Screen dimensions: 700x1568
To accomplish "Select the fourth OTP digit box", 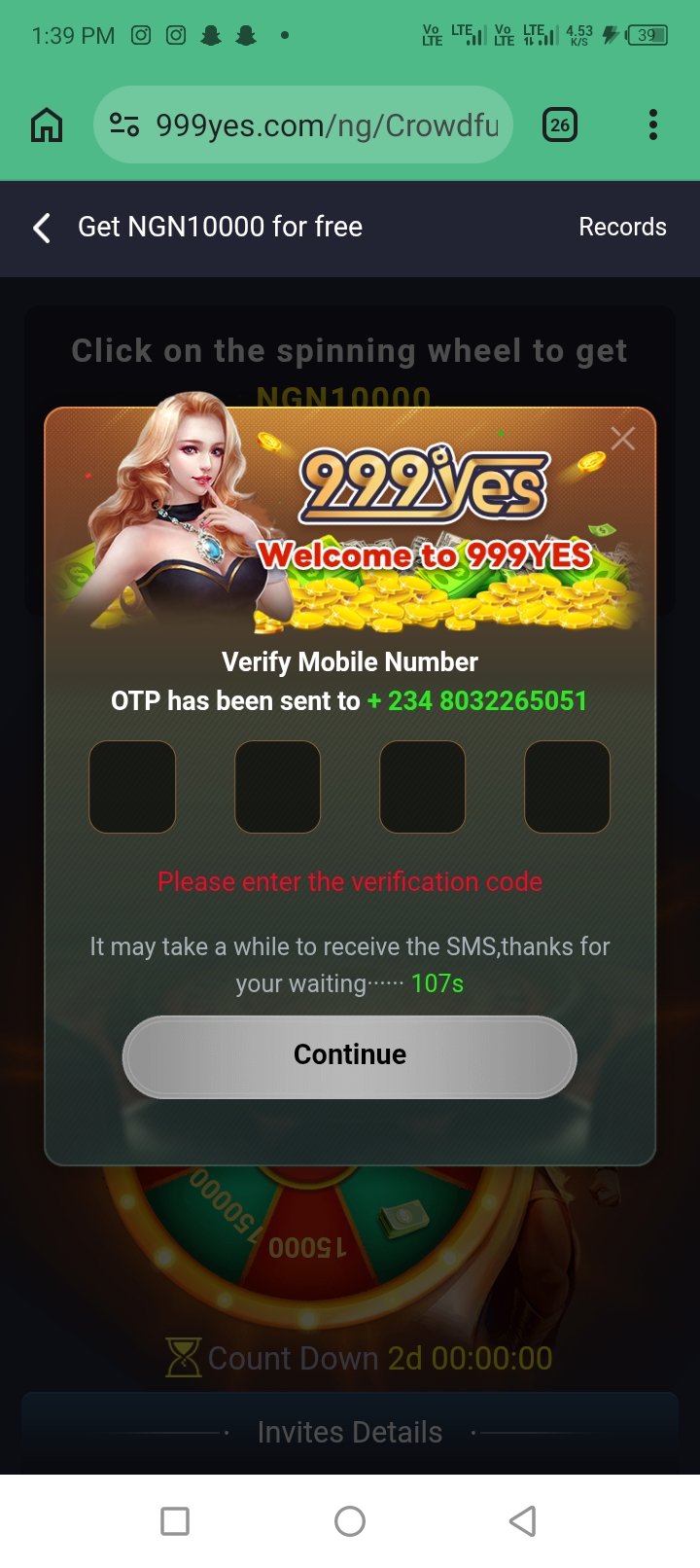I will 567,787.
